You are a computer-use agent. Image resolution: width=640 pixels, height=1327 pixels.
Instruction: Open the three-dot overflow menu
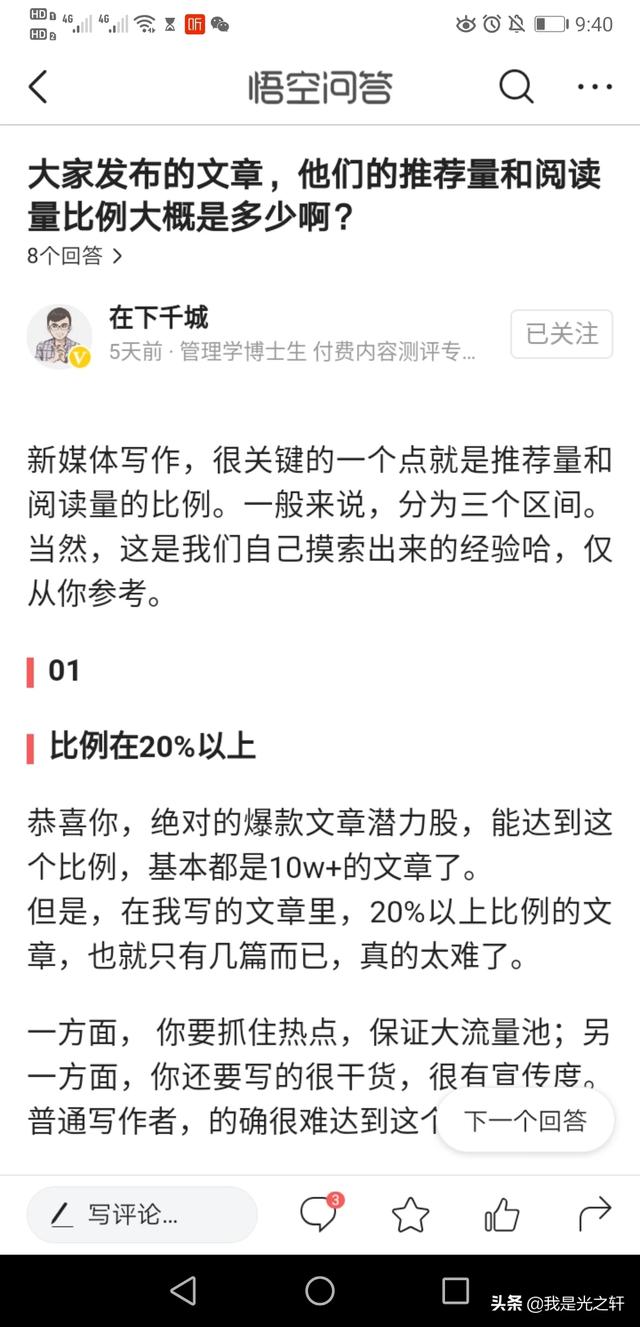click(x=595, y=88)
